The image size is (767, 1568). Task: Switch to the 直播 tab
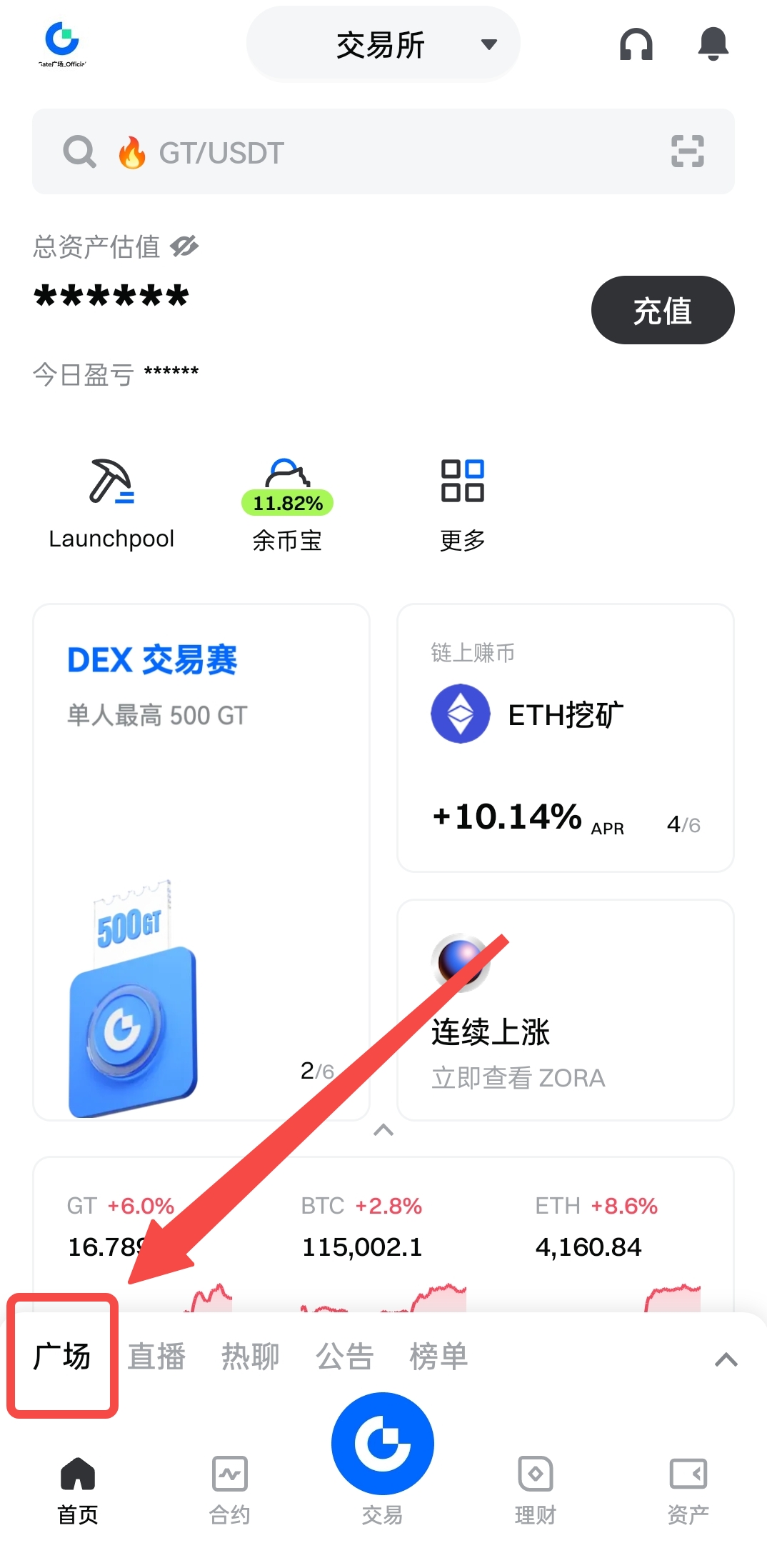click(156, 1356)
